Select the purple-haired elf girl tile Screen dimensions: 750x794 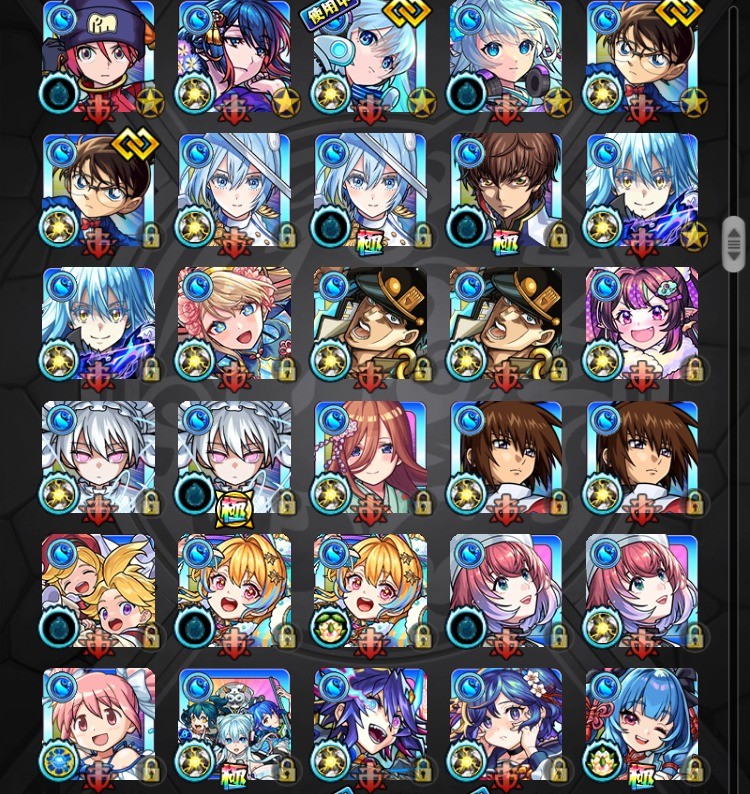pos(642,324)
